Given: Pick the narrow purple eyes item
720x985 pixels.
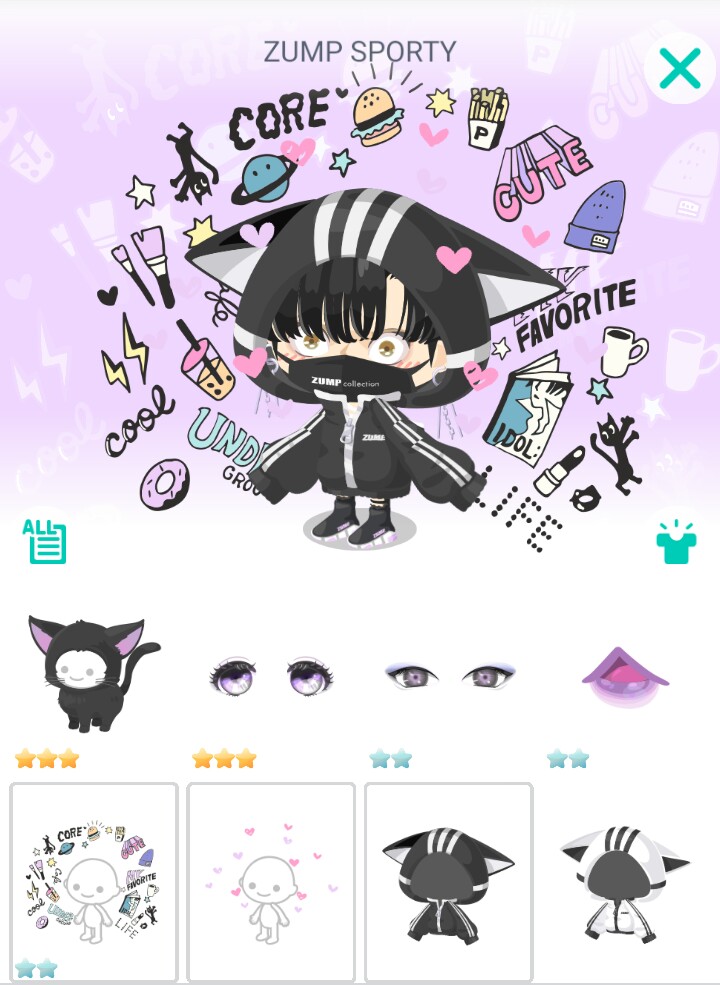Looking at the screenshot, I should pos(448,676).
